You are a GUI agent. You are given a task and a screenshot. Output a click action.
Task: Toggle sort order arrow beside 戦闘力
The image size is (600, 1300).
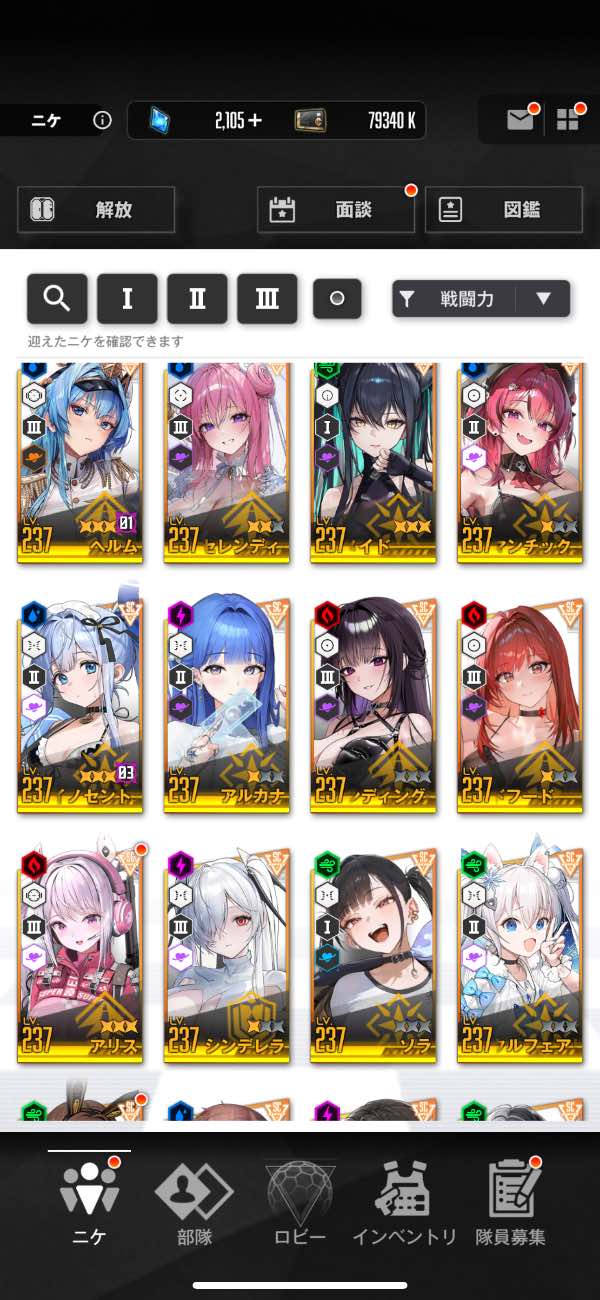[543, 298]
